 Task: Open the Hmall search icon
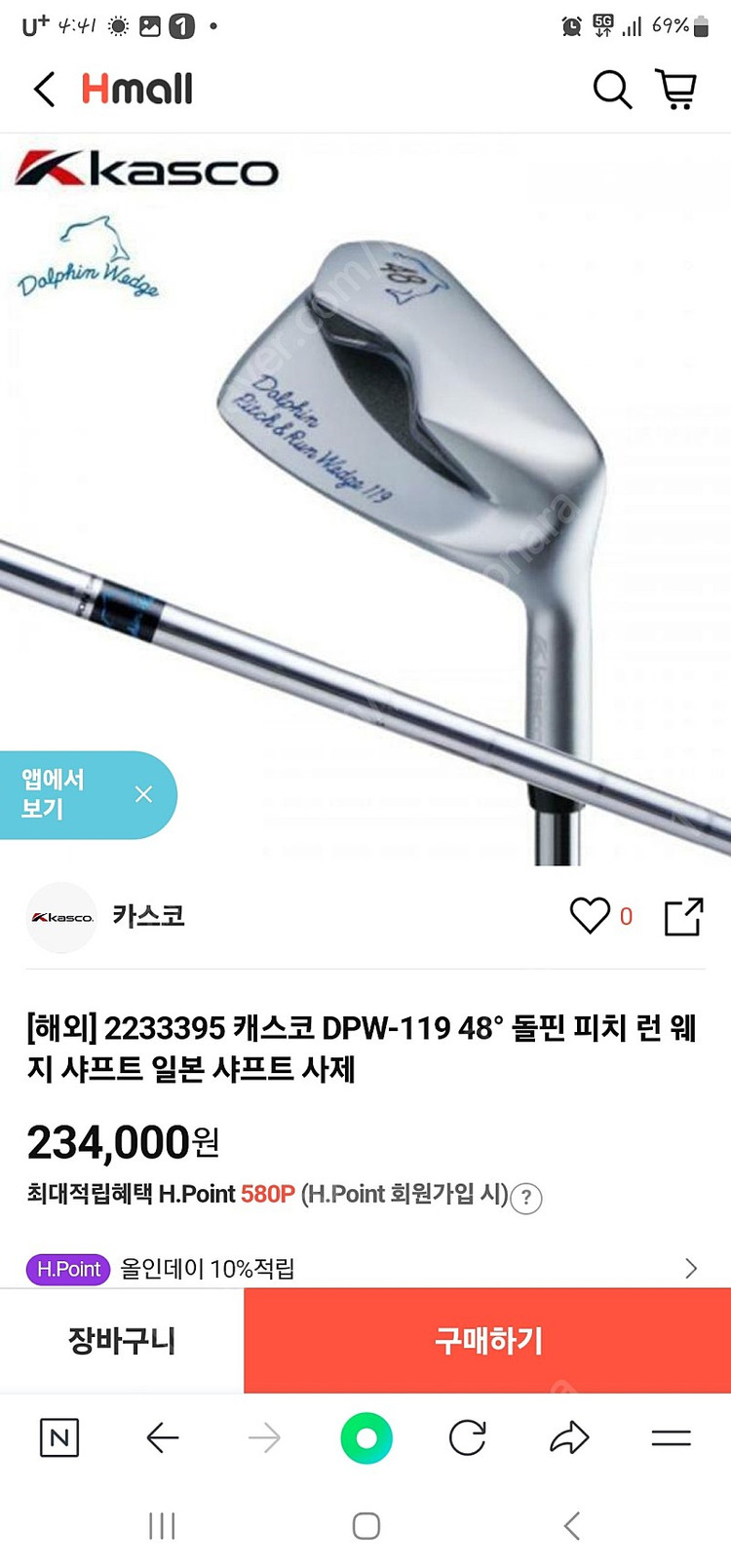pos(612,90)
